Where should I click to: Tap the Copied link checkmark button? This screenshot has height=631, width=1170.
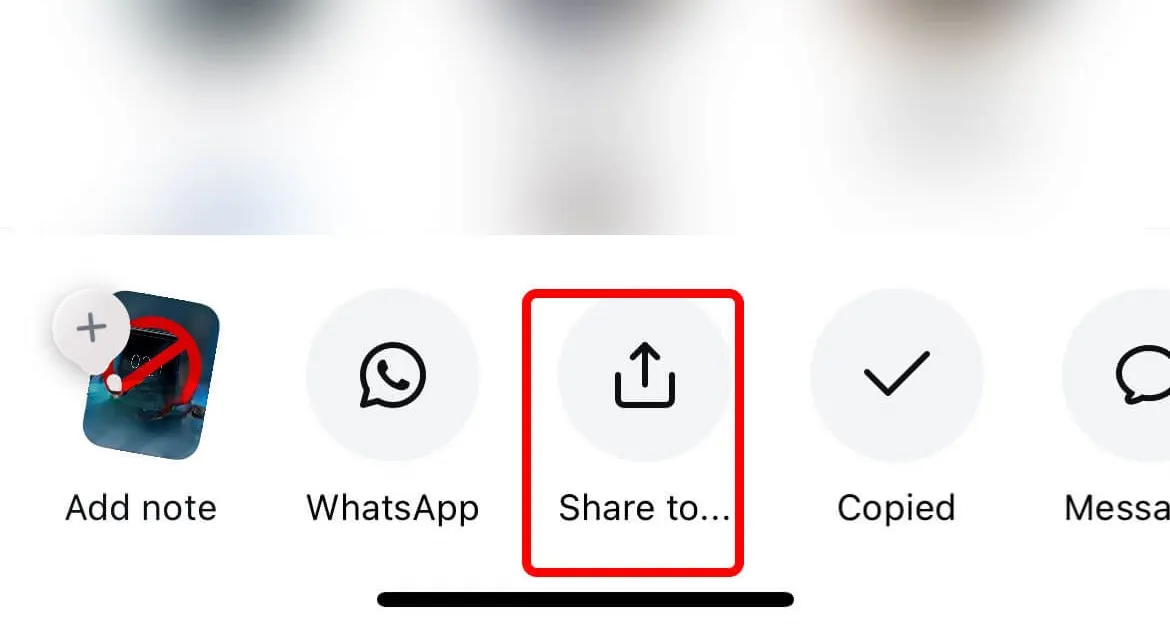(x=896, y=376)
